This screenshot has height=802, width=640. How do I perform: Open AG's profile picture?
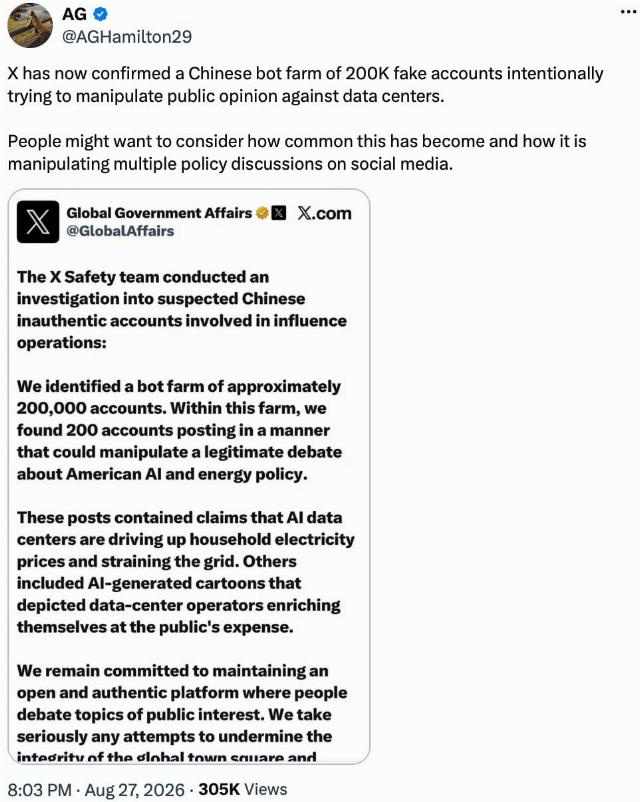[x=30, y=25]
